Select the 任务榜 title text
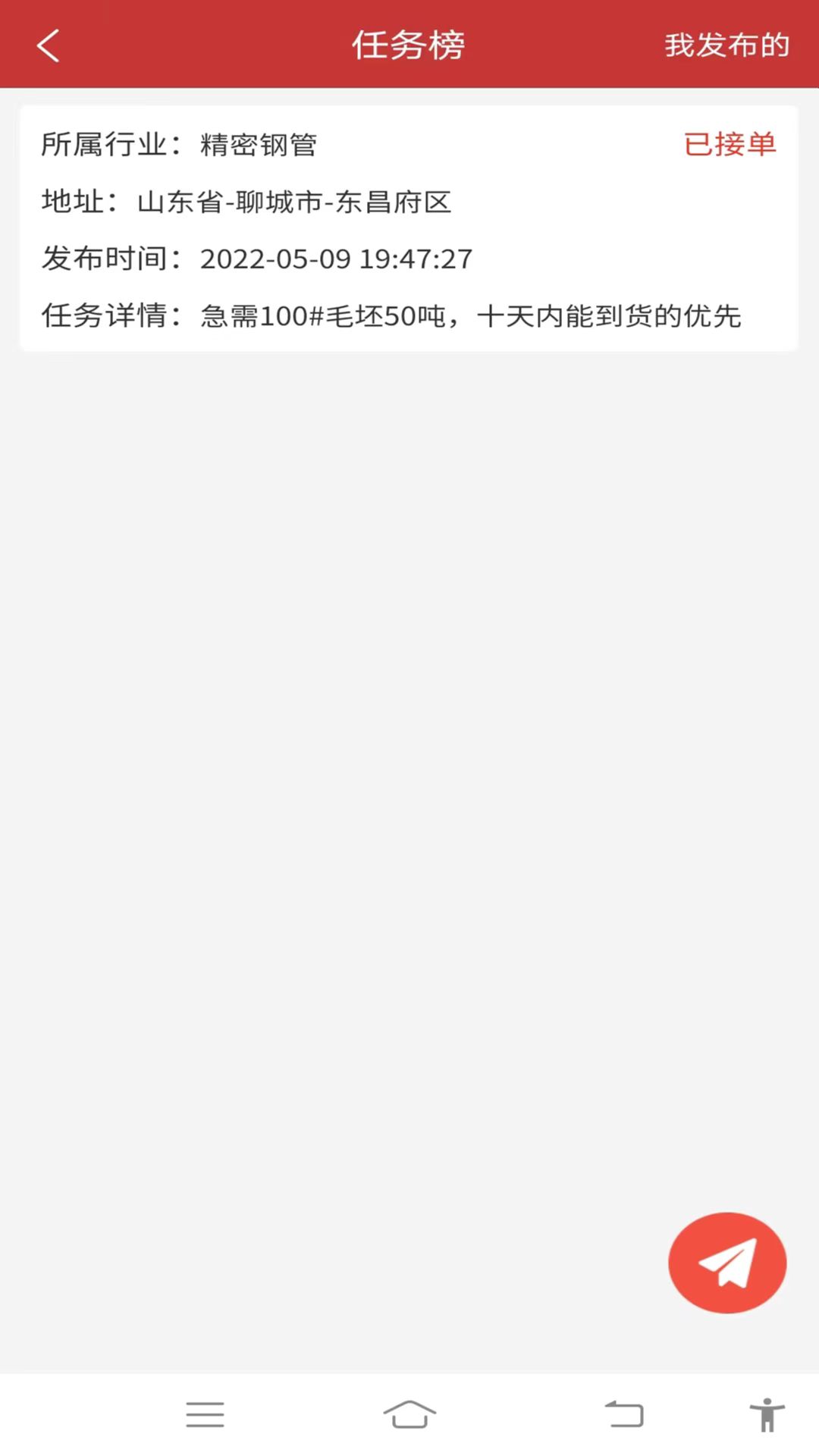Viewport: 819px width, 1456px height. [x=409, y=44]
